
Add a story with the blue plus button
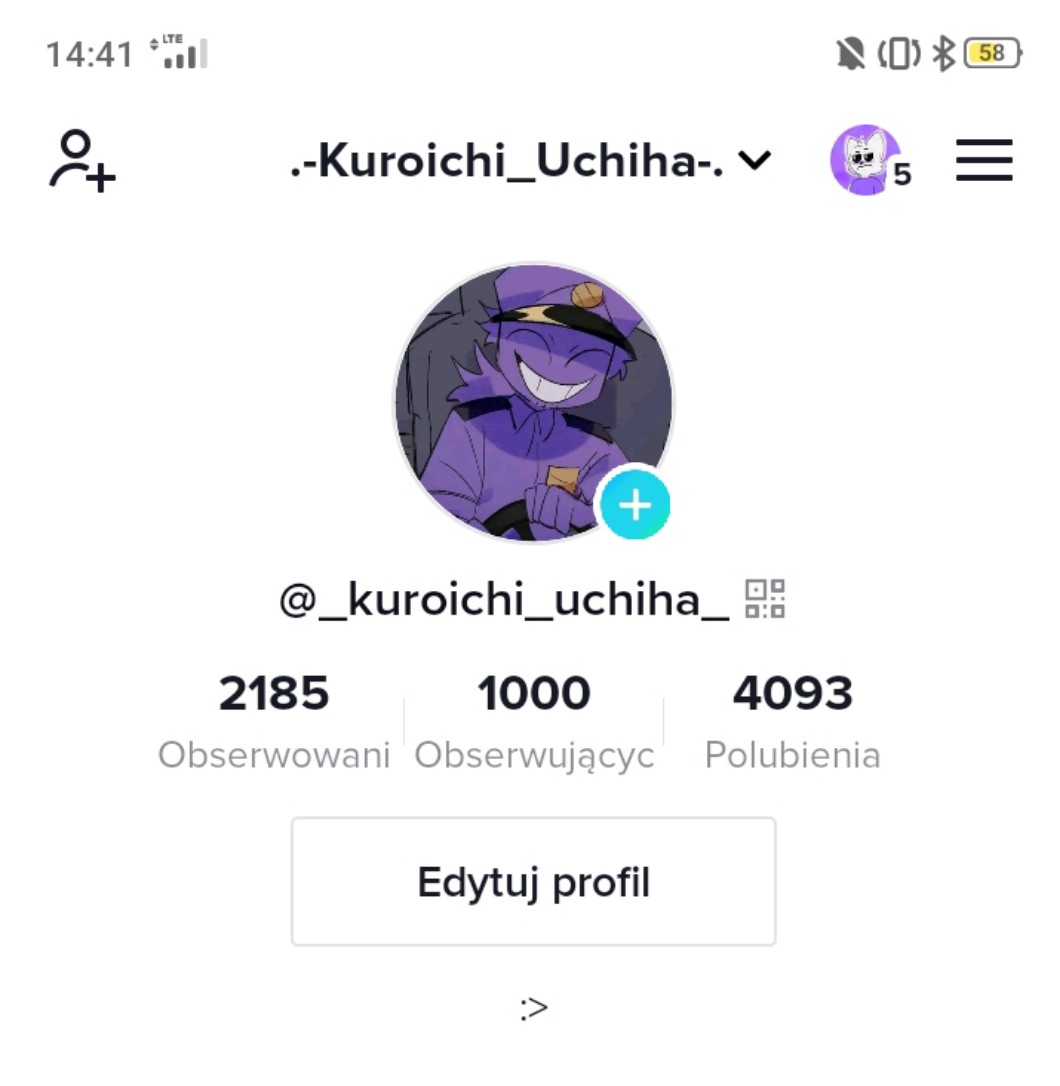[634, 504]
